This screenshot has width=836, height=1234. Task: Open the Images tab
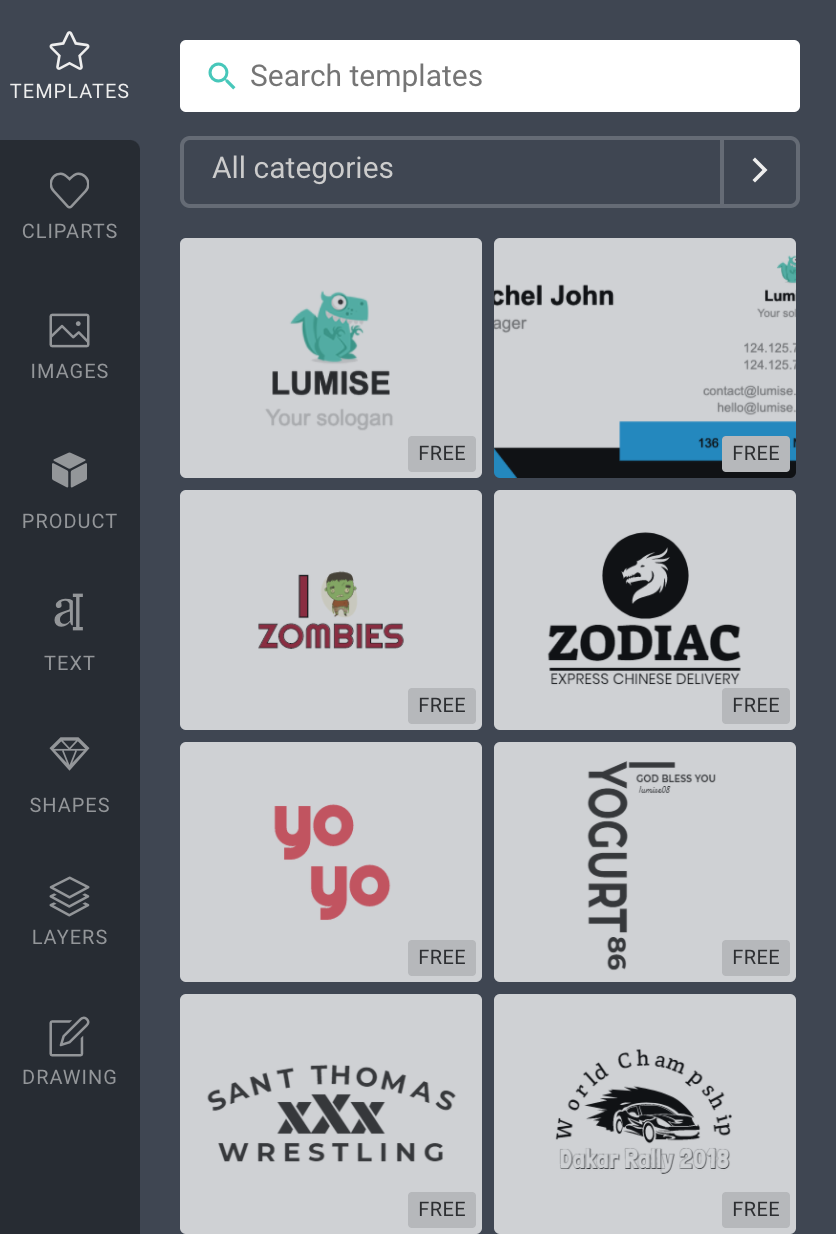tap(70, 347)
